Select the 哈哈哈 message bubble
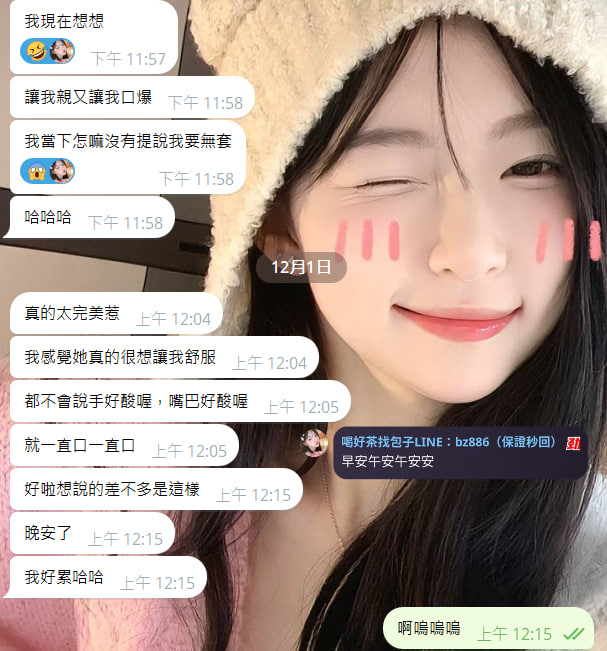Image resolution: width=607 pixels, height=651 pixels. [x=90, y=218]
